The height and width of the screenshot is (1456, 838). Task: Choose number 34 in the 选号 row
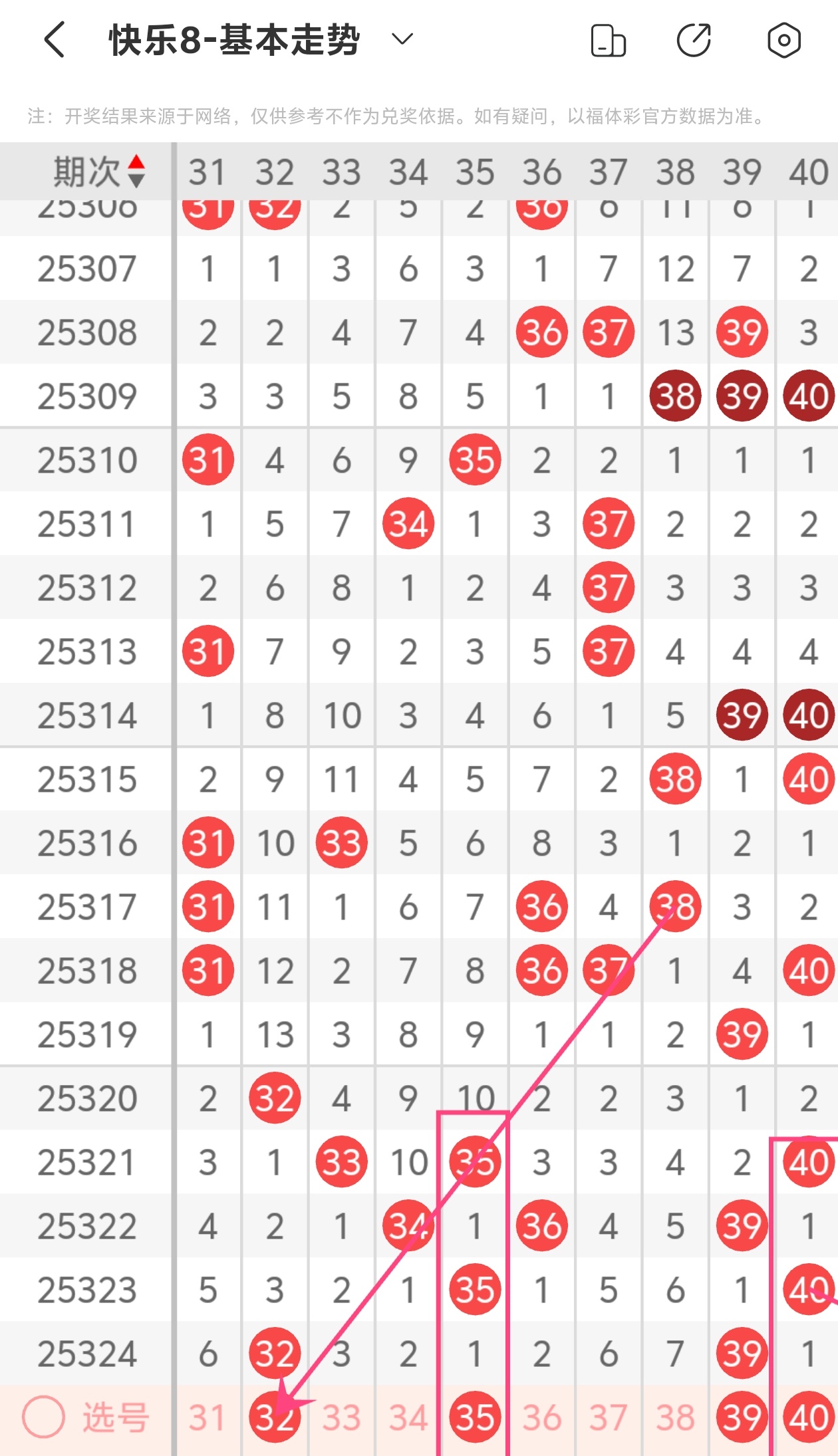408,1417
